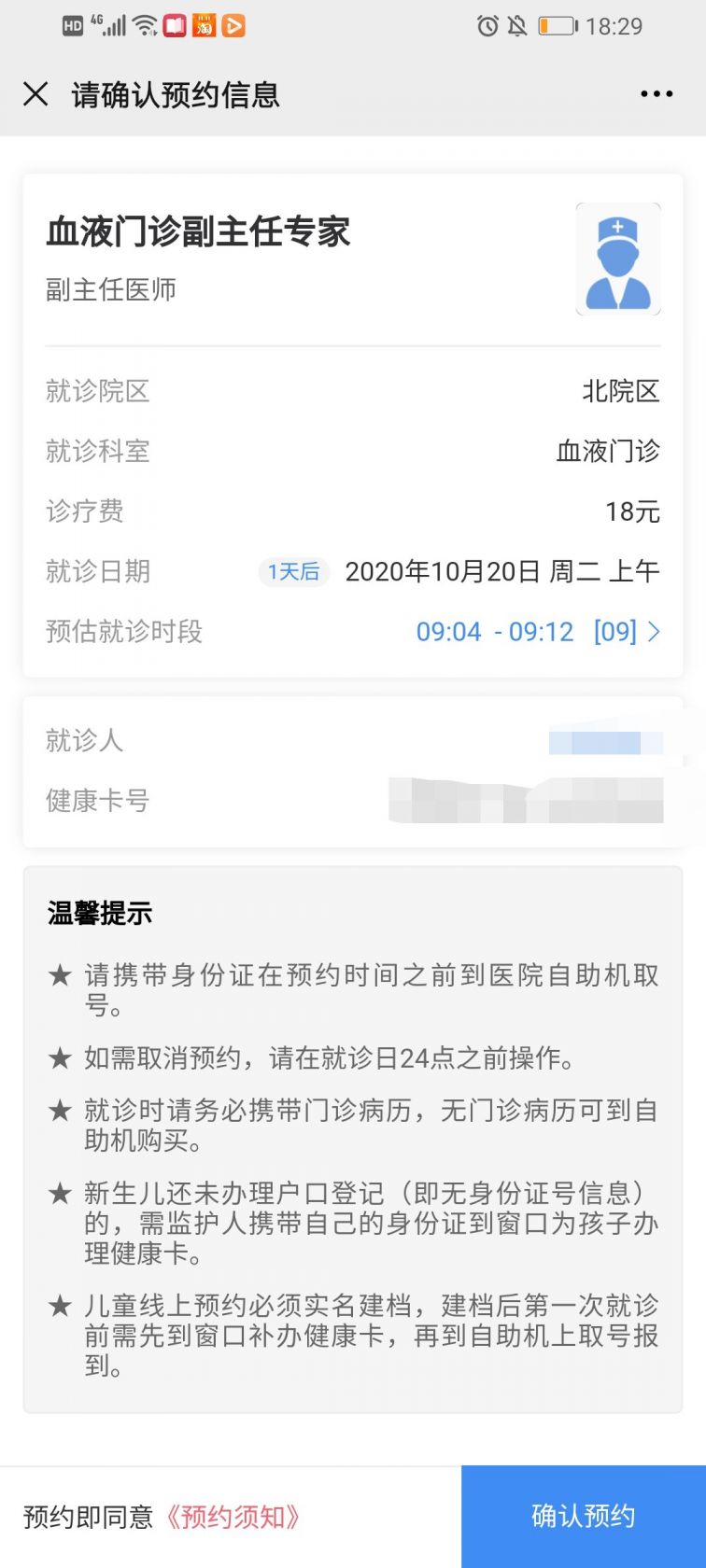Change the estimated visit time slot 09:04-09:12

point(539,632)
